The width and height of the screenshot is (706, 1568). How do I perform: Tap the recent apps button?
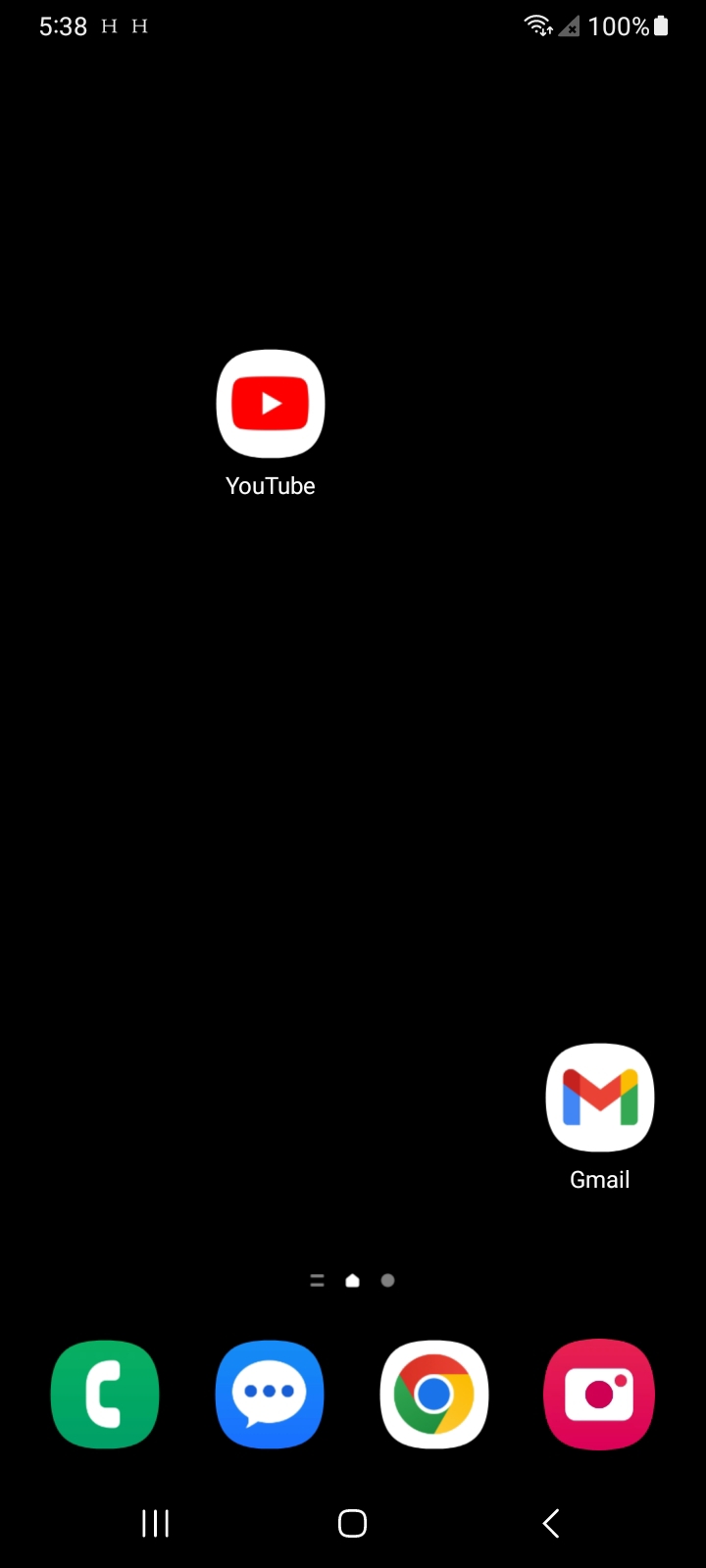pos(156,1523)
